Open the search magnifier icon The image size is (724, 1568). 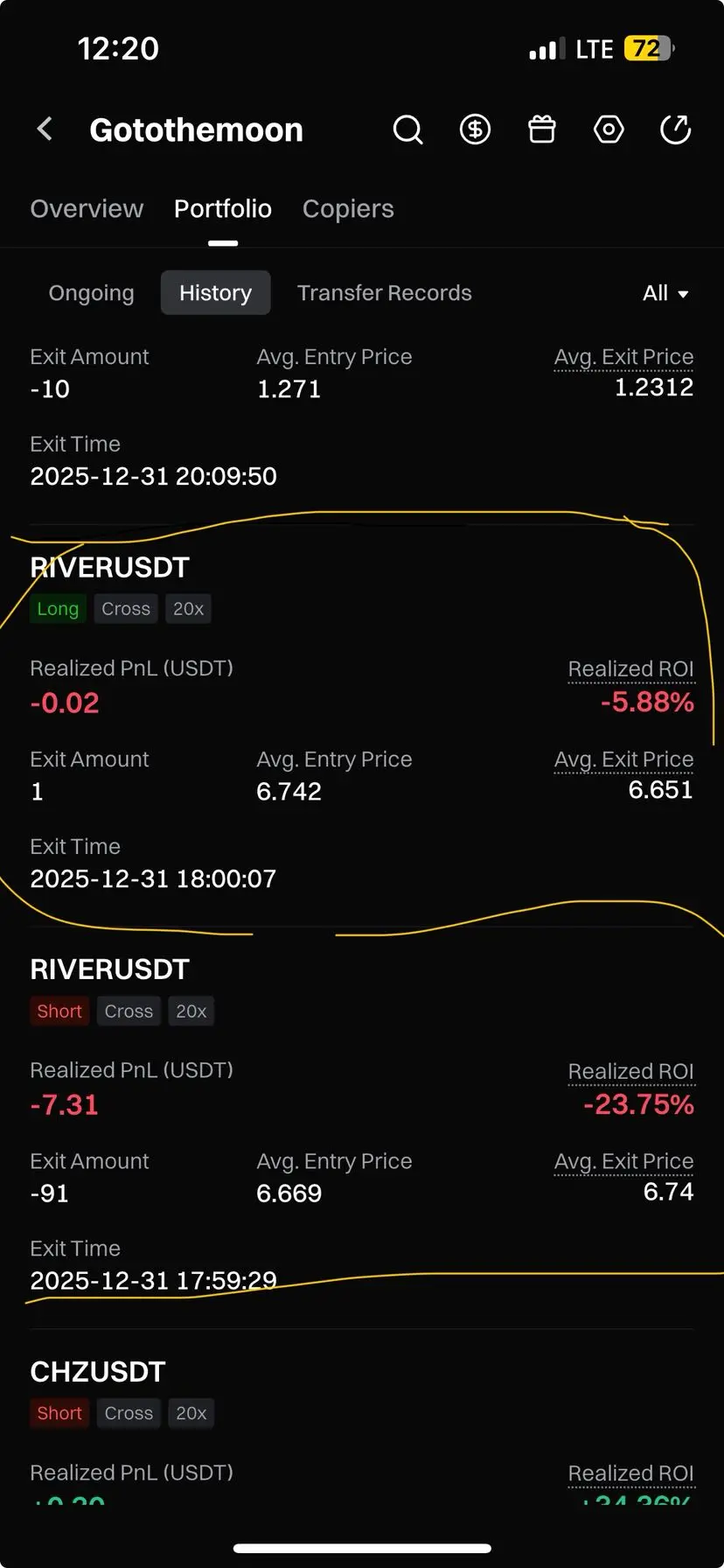click(x=407, y=129)
